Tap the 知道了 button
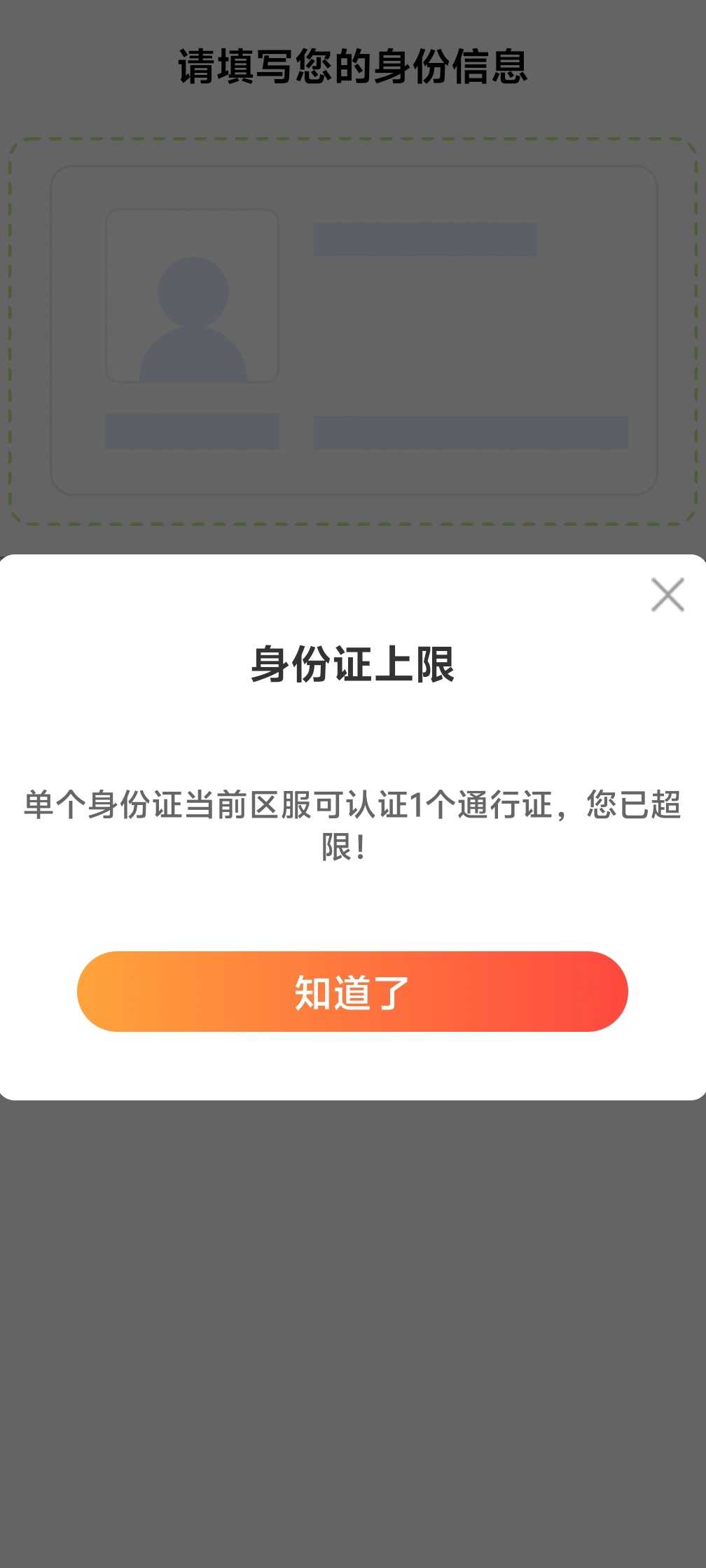Image resolution: width=706 pixels, height=1568 pixels. [352, 991]
